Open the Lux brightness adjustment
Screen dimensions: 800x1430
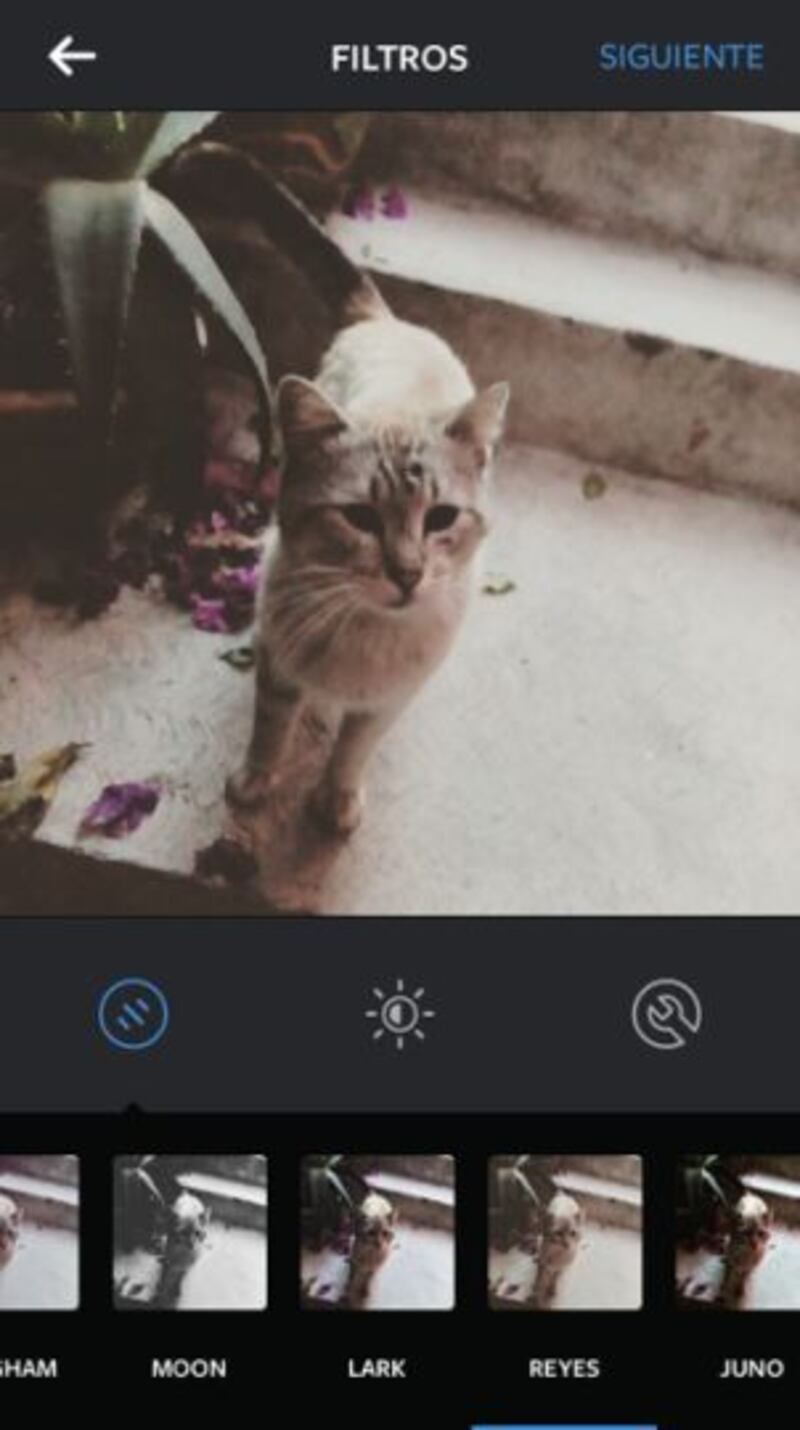(400, 1013)
